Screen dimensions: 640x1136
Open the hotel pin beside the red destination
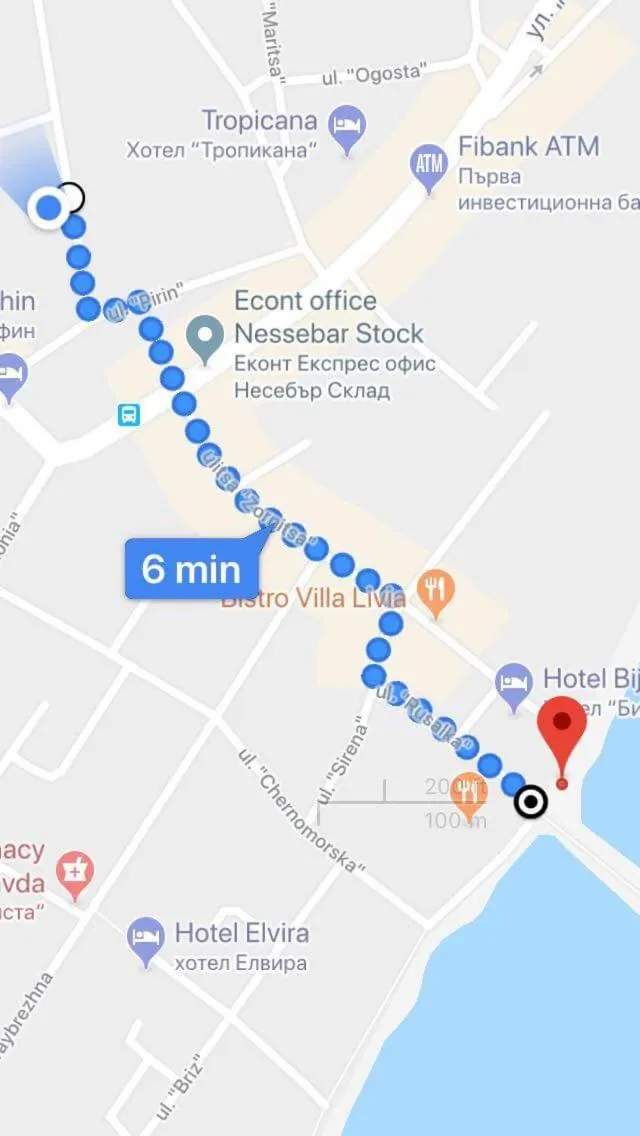click(x=513, y=684)
